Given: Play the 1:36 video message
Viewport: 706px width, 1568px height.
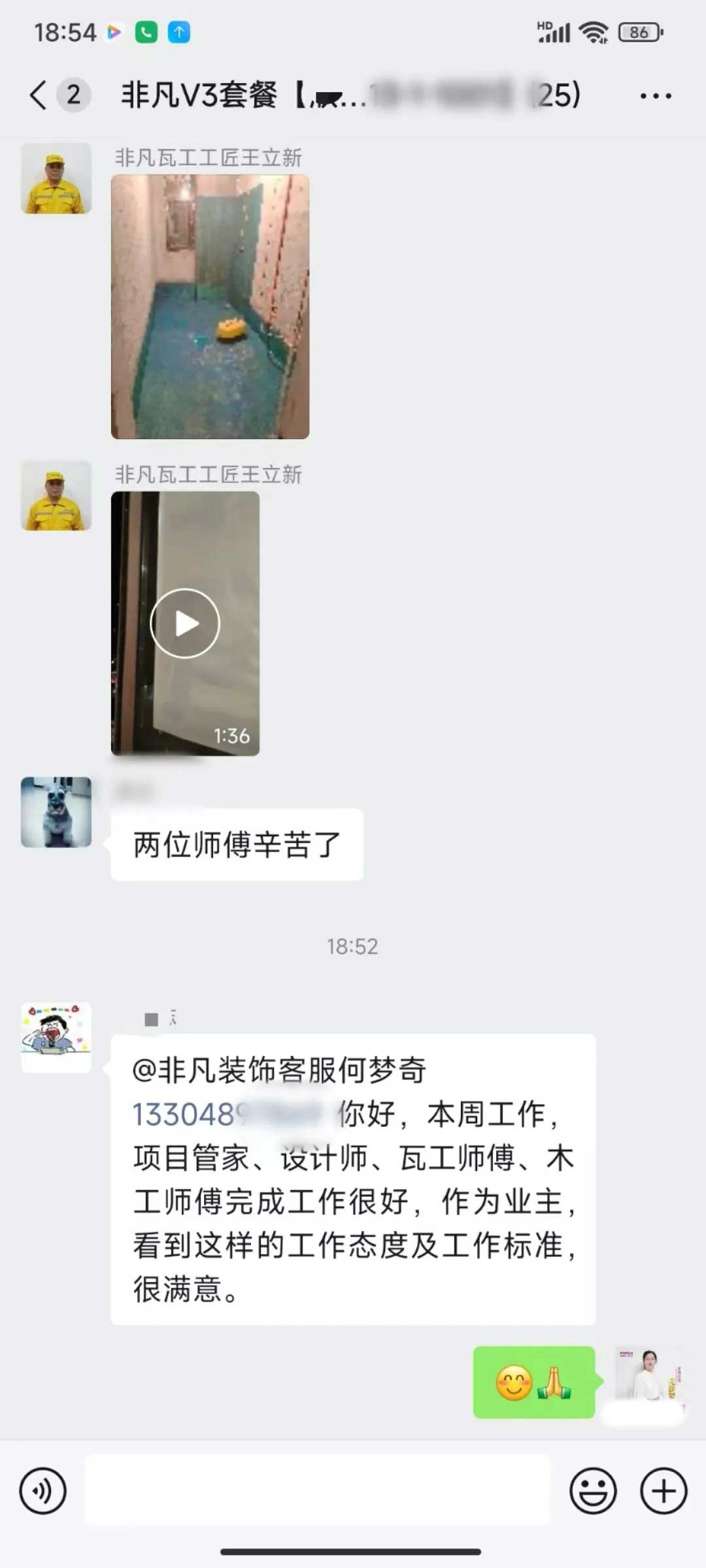Looking at the screenshot, I should (185, 623).
